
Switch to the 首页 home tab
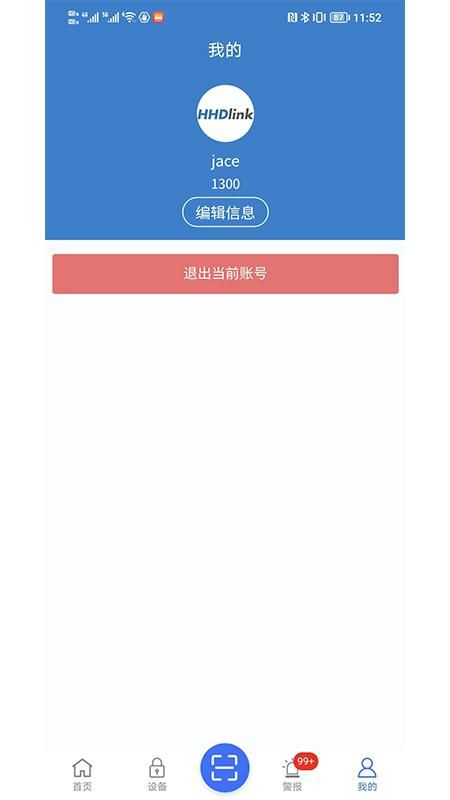82,774
